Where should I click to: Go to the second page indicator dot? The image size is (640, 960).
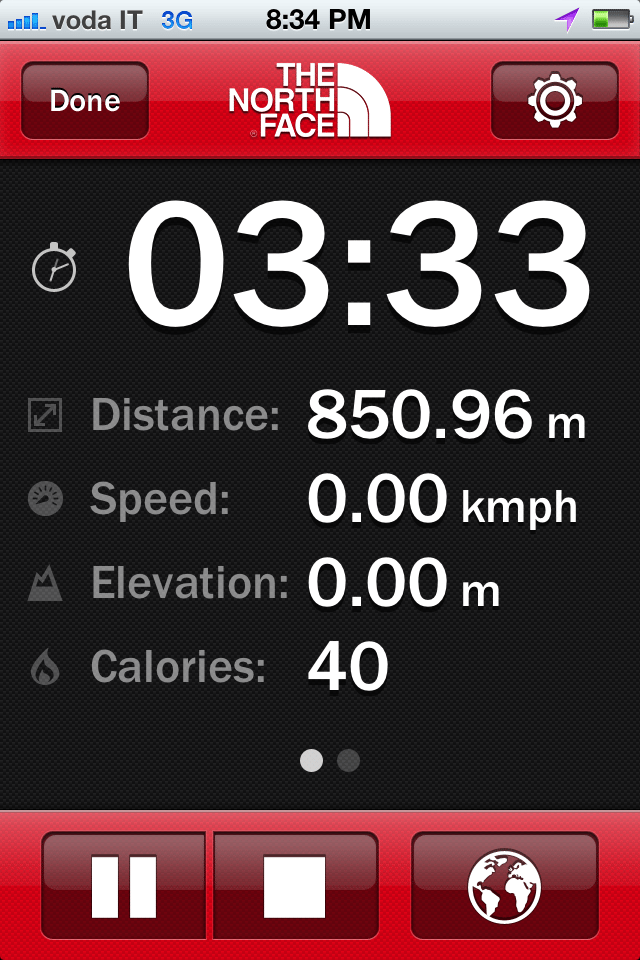coord(348,760)
